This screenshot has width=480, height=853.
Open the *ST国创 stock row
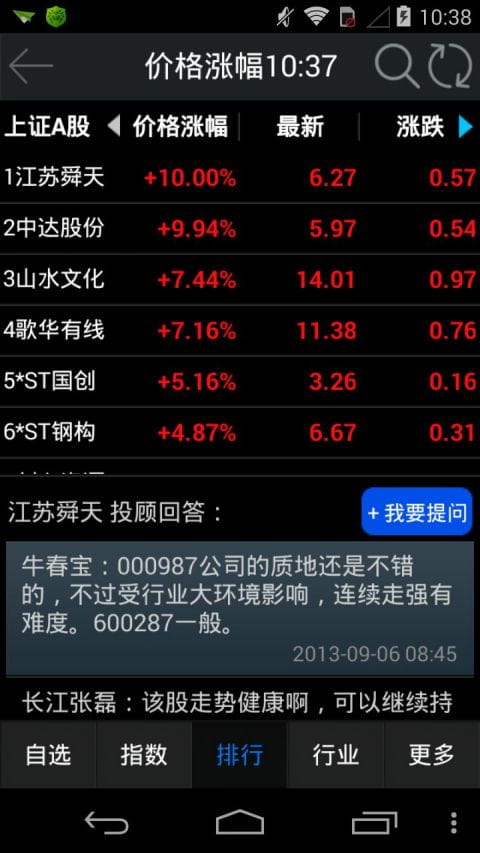point(240,381)
